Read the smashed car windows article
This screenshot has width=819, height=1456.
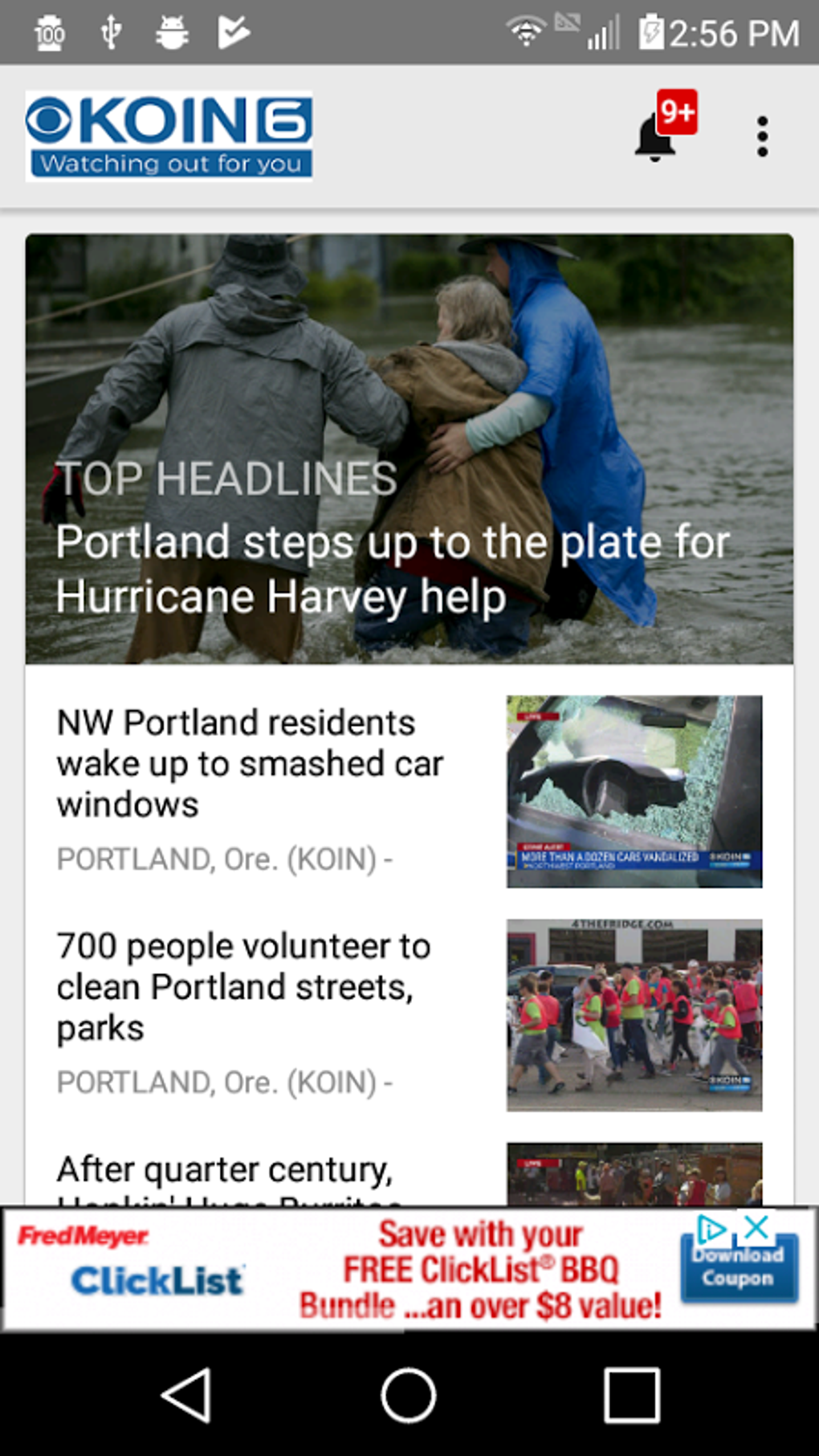click(249, 763)
